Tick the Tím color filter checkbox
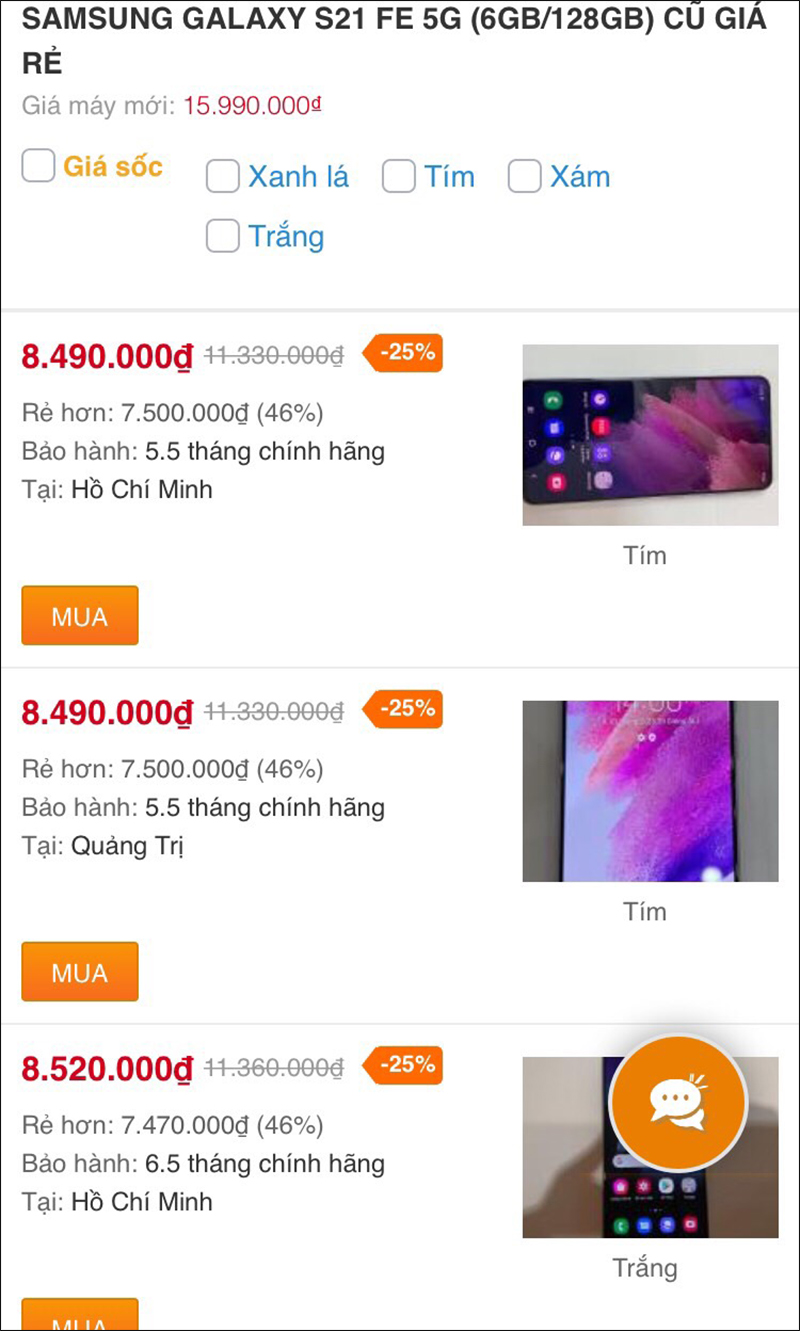Screen dimensions: 800x1331 pyautogui.click(x=399, y=177)
